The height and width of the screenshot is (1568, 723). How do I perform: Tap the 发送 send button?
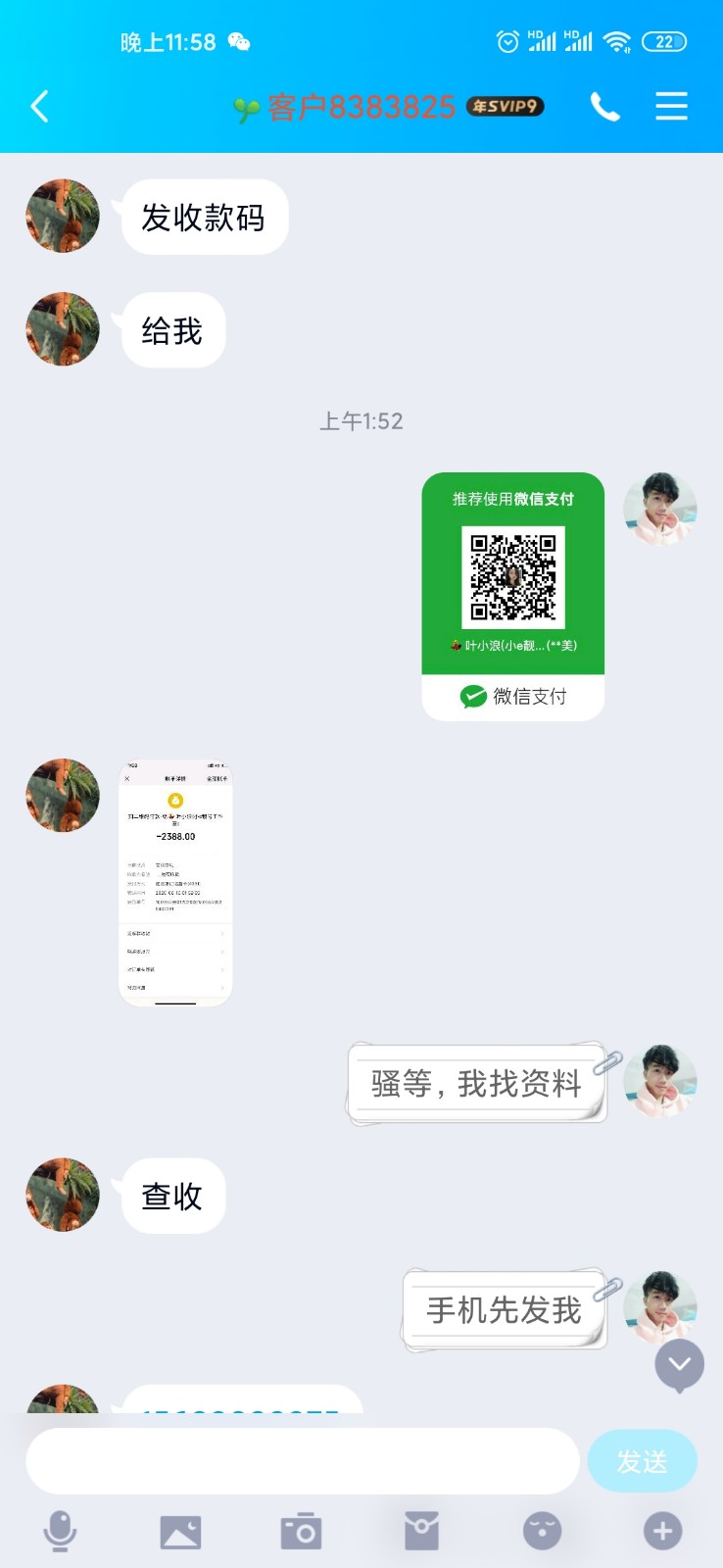tap(642, 1461)
